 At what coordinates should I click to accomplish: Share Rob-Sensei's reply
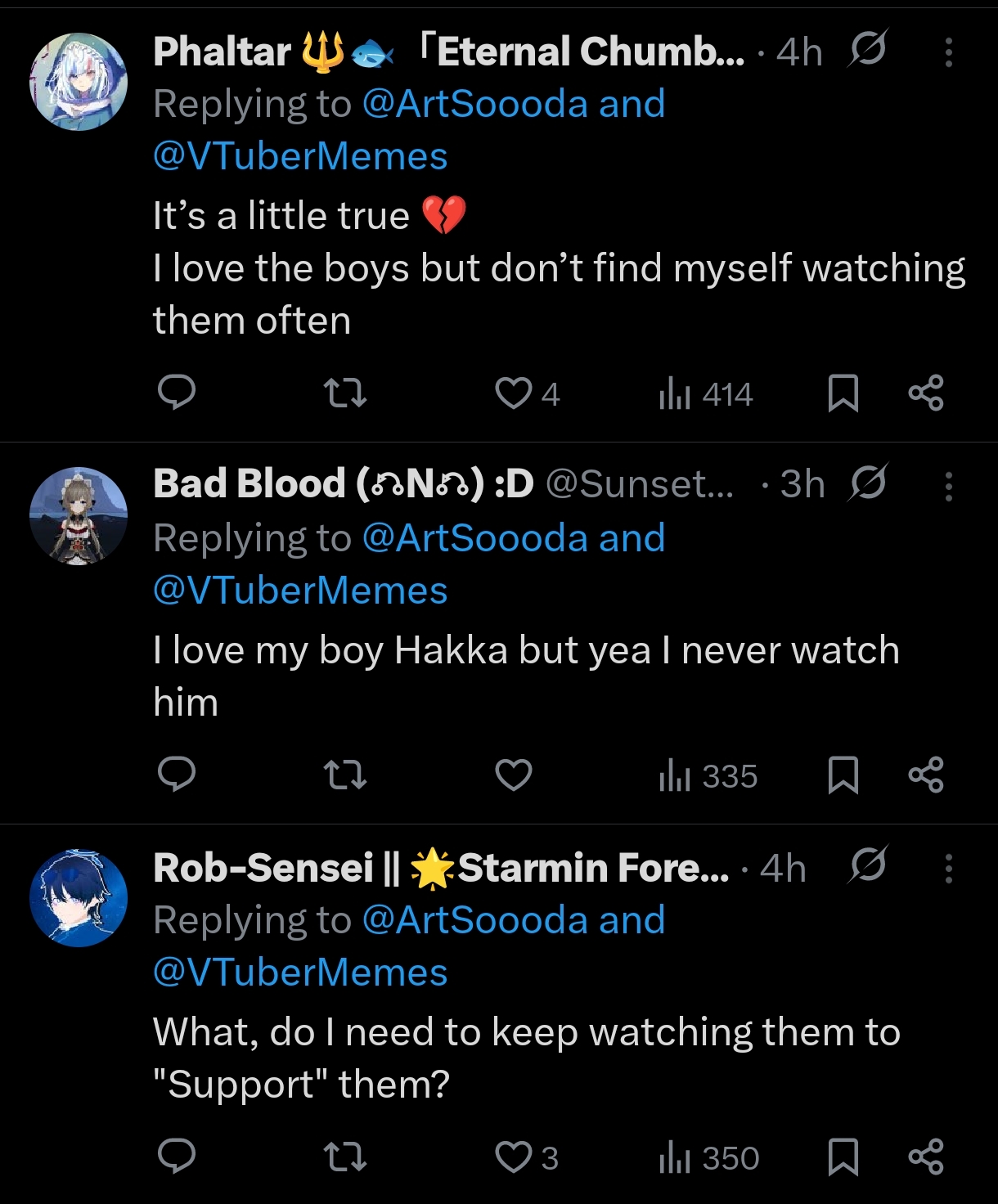coord(926,1157)
